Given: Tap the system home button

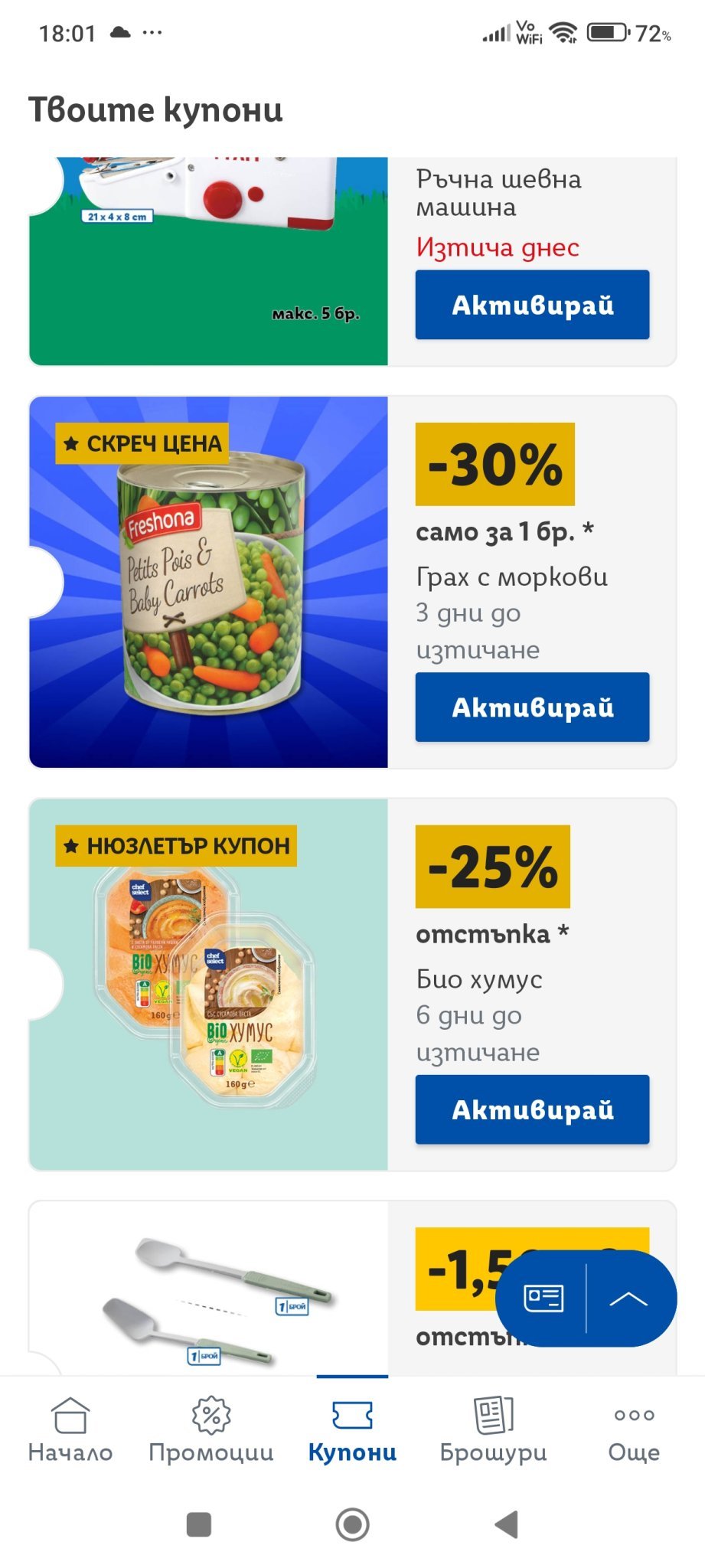Looking at the screenshot, I should click(x=352, y=1524).
